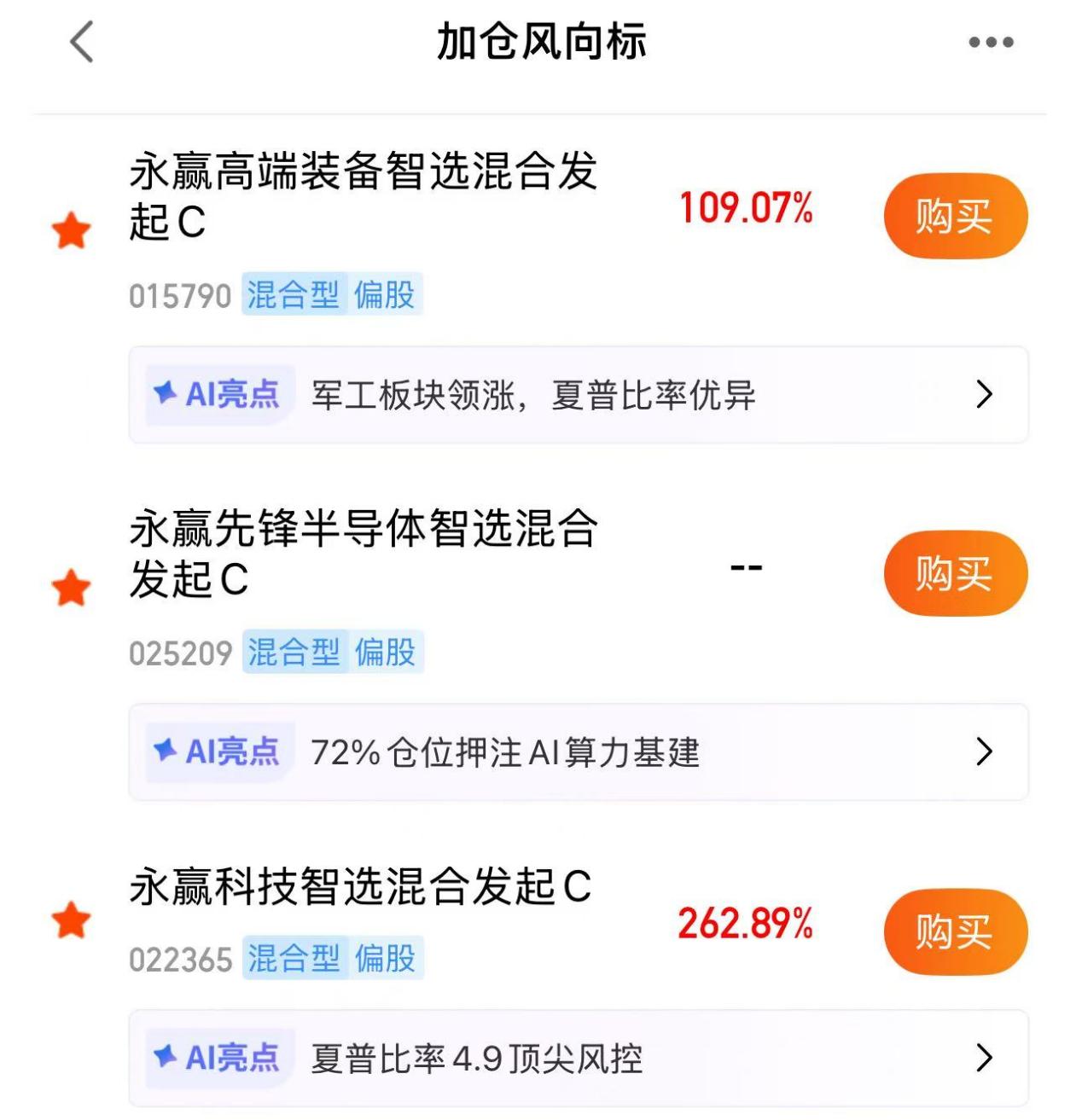Select the 加仓风向标 title

(x=540, y=41)
